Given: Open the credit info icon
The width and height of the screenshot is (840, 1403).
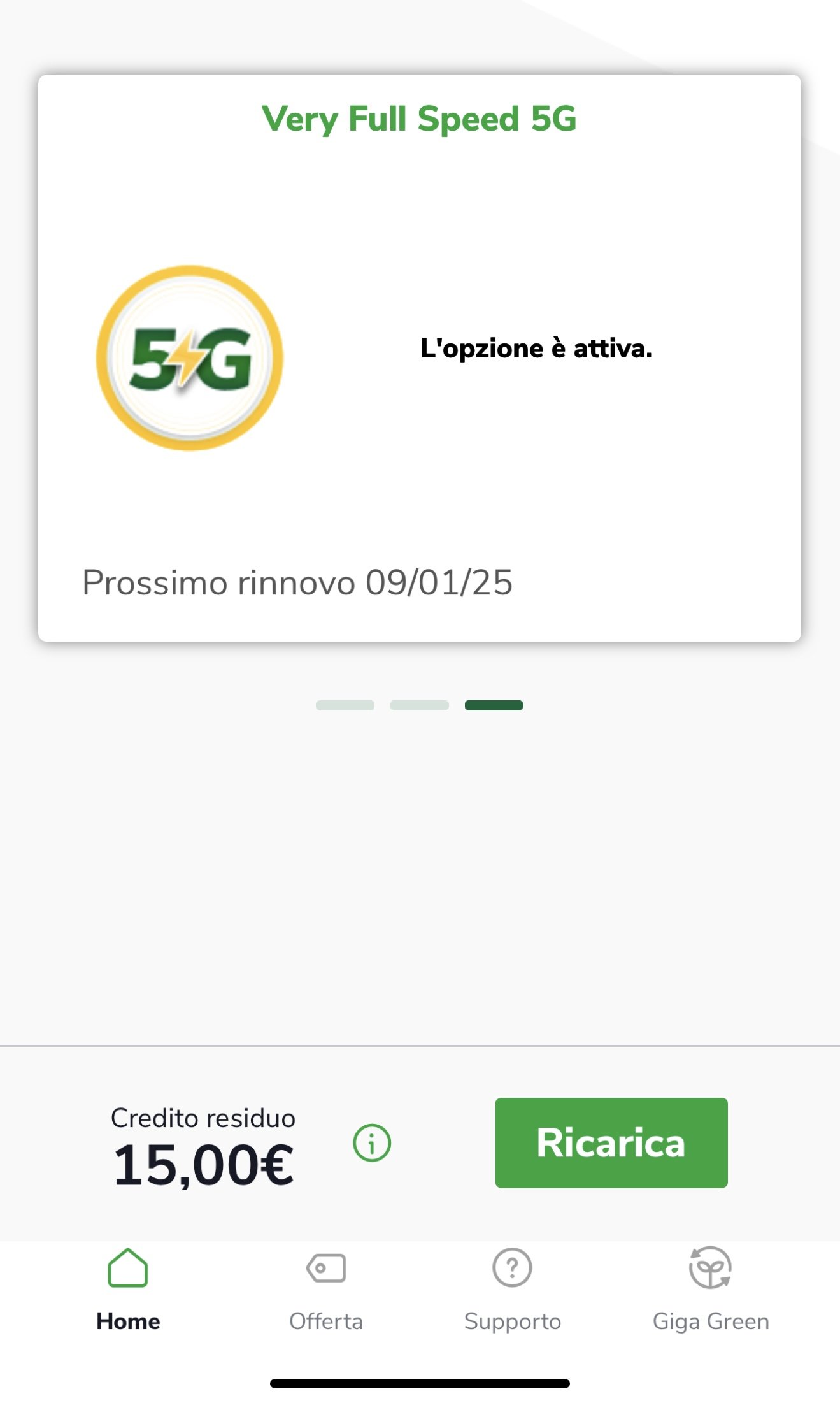Looking at the screenshot, I should coord(372,1142).
